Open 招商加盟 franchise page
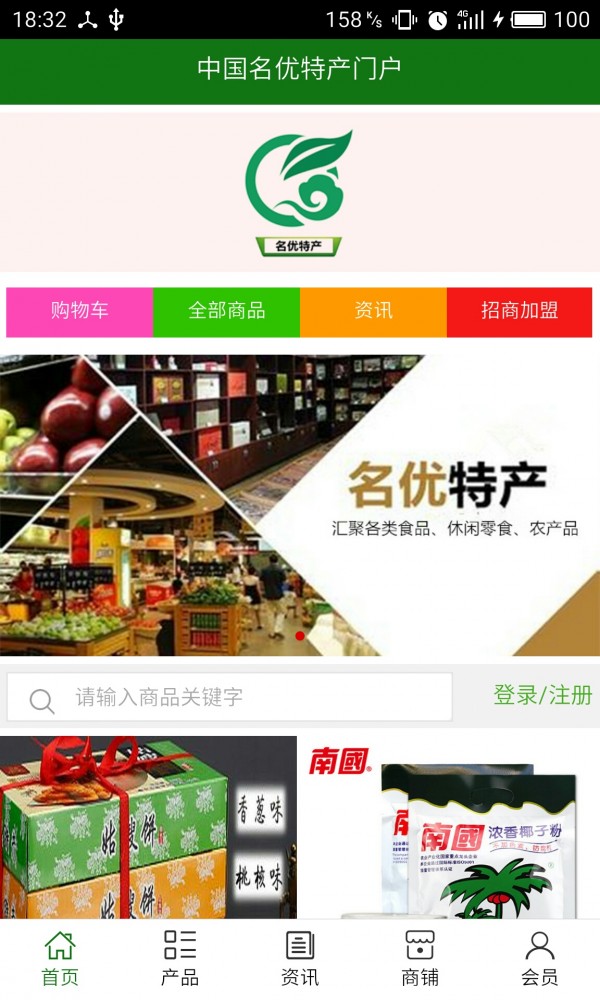 pos(519,311)
